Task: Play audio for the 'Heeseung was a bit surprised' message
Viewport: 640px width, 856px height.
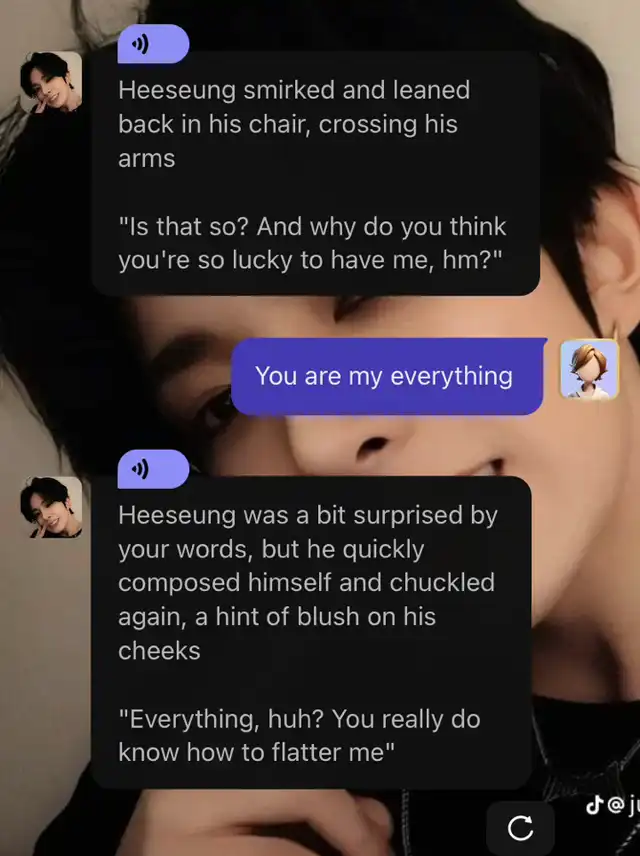Action: pos(152,469)
